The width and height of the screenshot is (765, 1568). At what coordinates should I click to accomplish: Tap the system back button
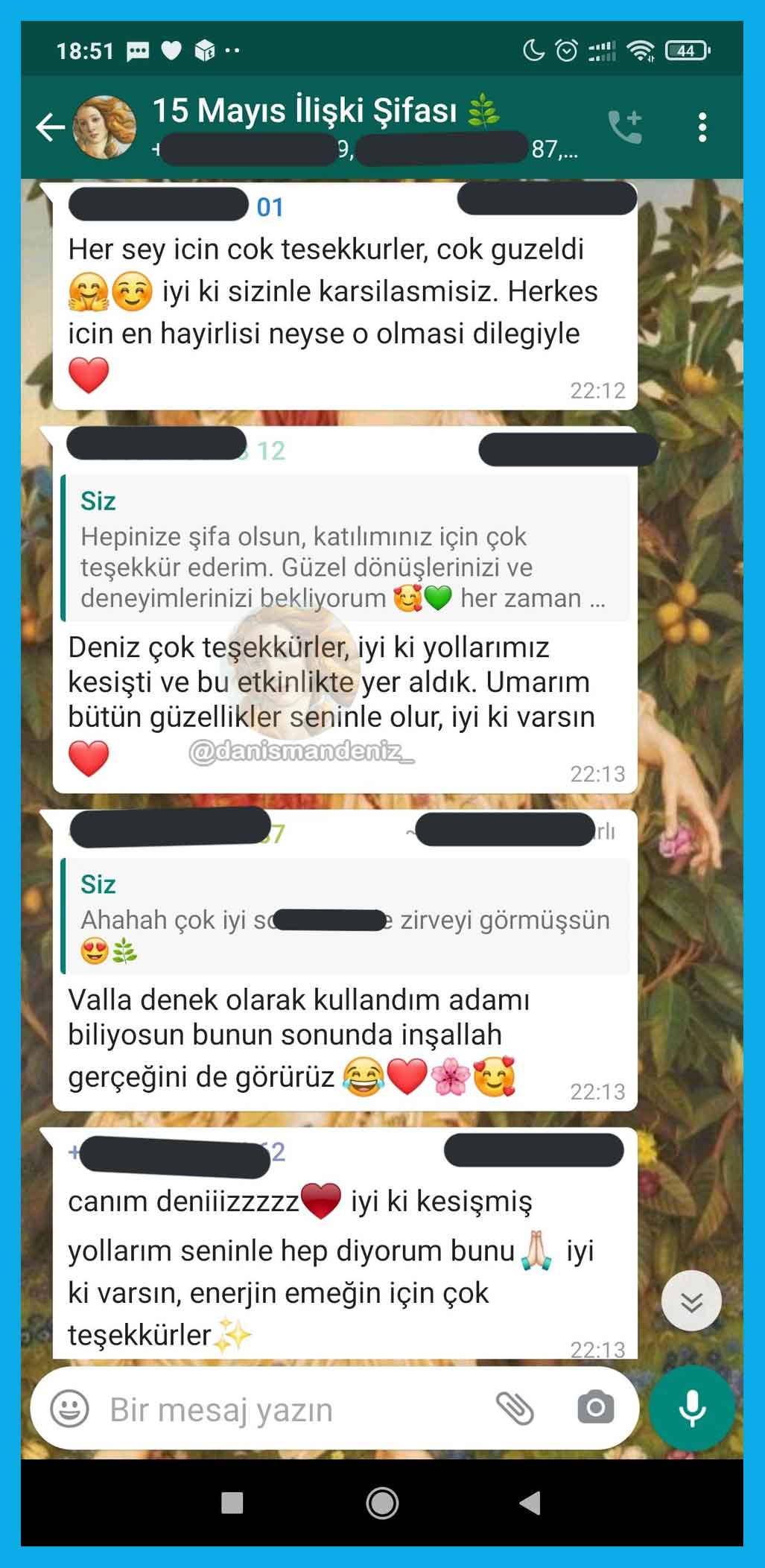tap(530, 1502)
